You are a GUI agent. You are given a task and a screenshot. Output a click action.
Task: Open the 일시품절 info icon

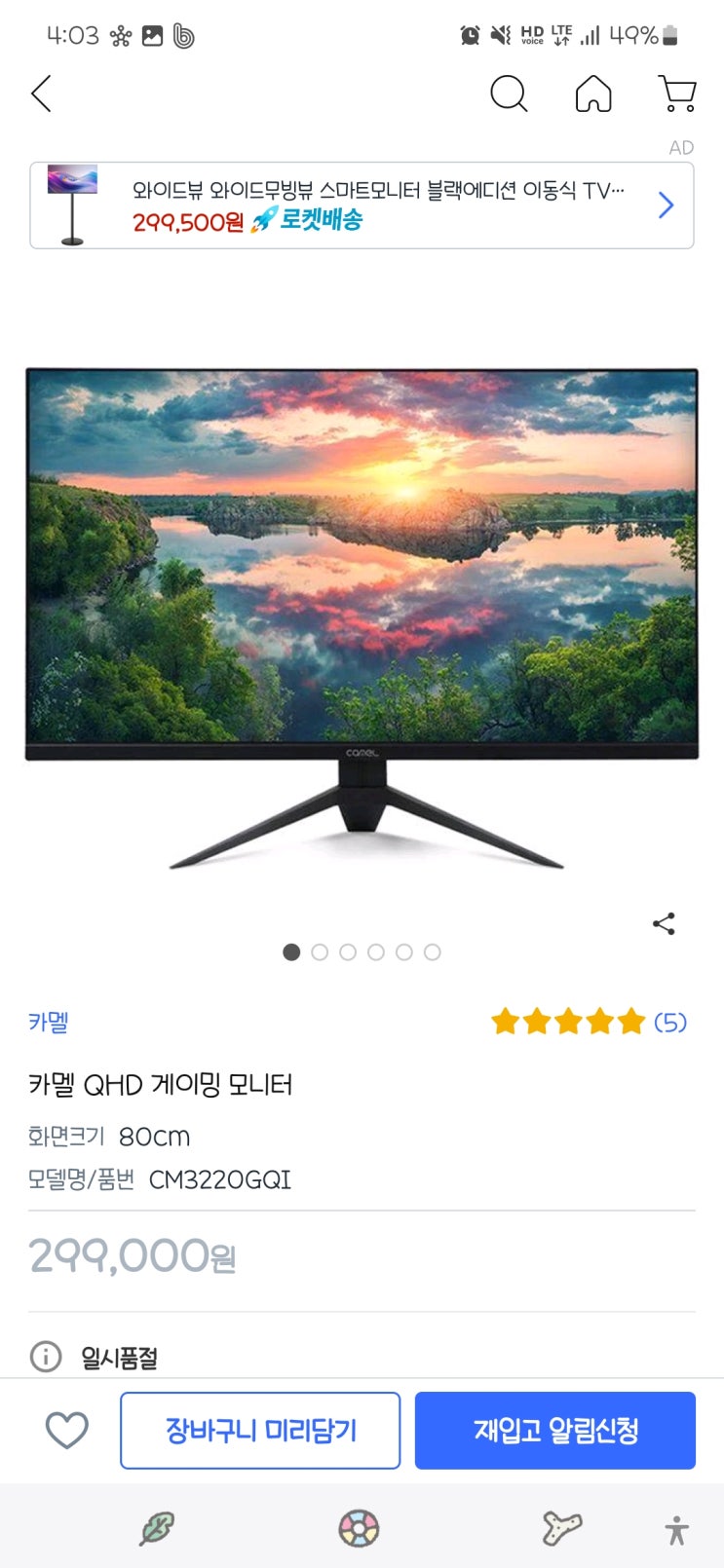tap(46, 1356)
